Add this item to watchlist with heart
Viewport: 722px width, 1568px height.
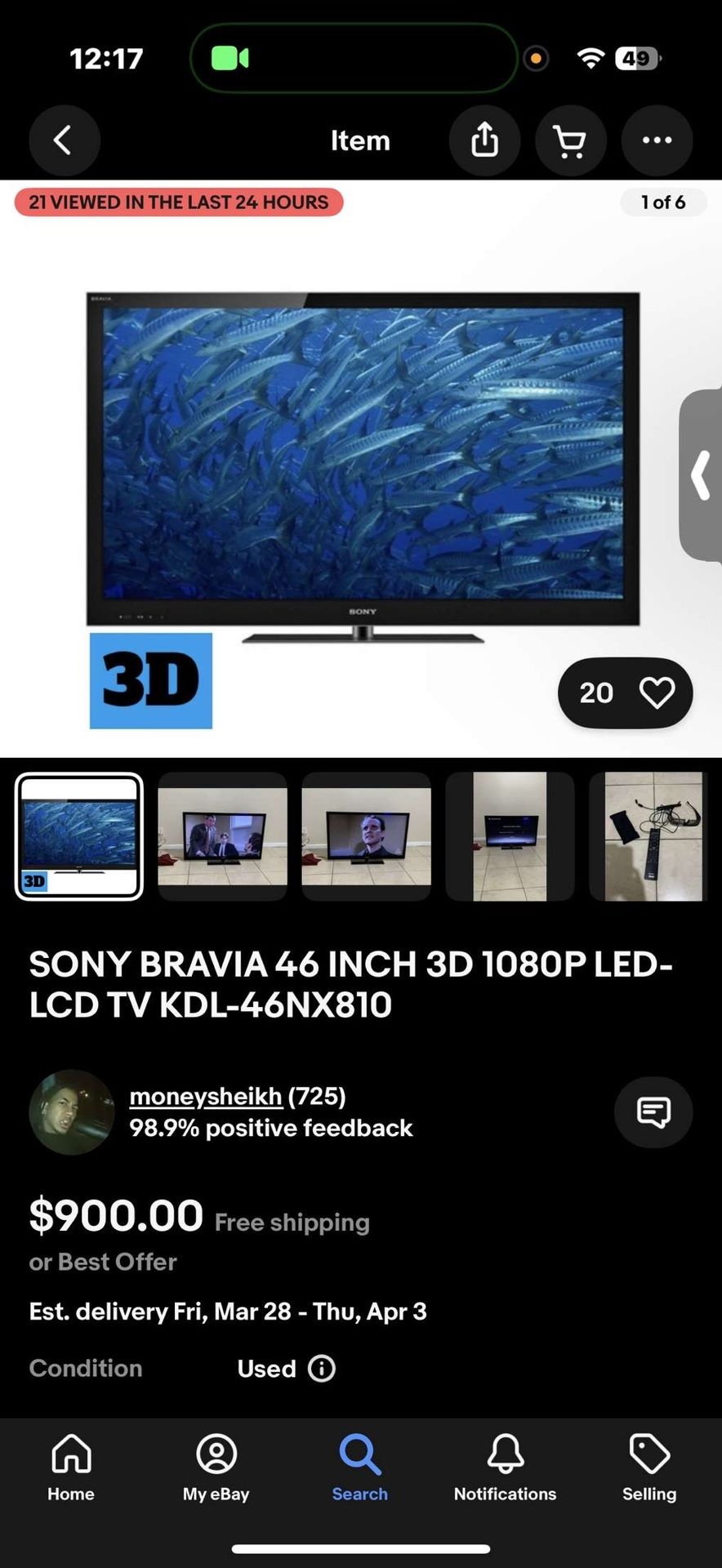click(657, 693)
